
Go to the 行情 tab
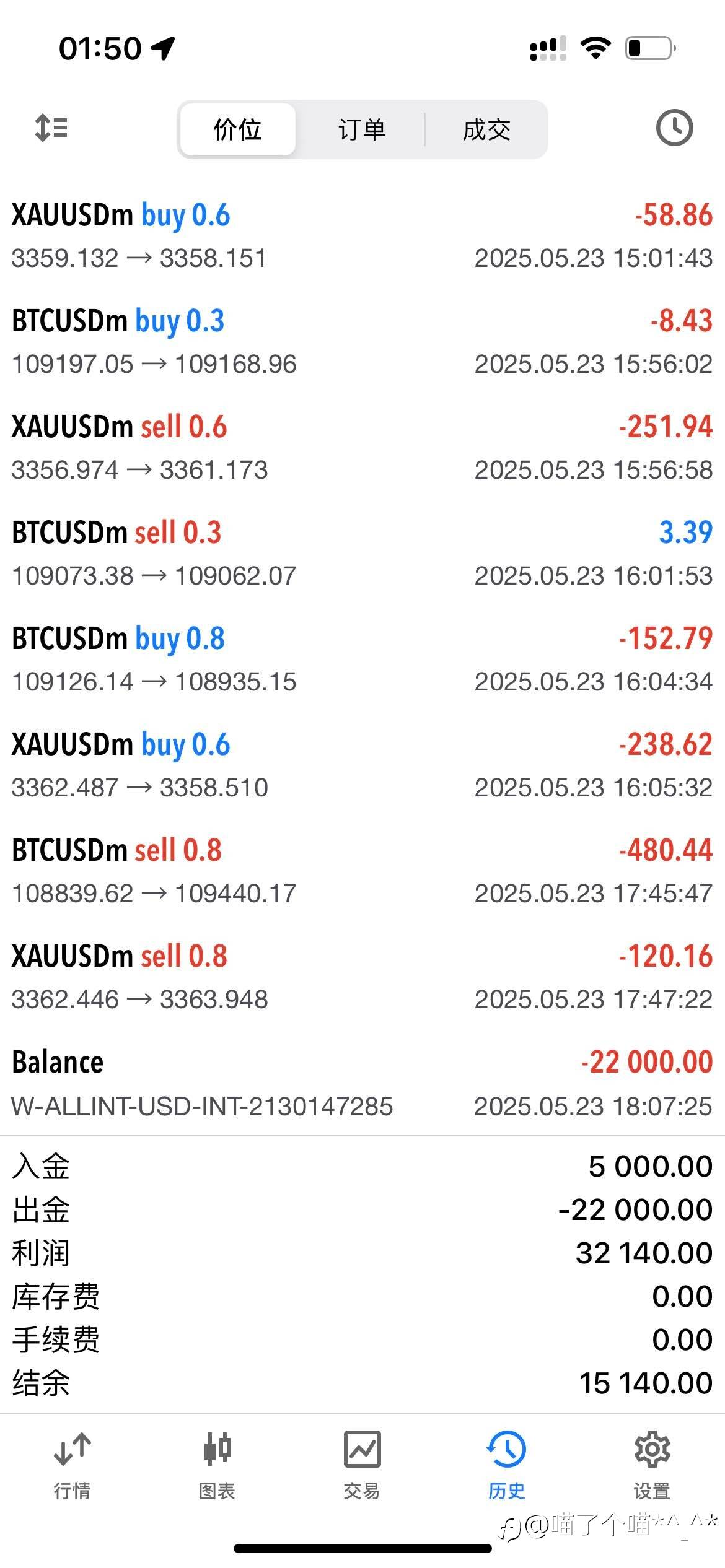coord(72,1466)
